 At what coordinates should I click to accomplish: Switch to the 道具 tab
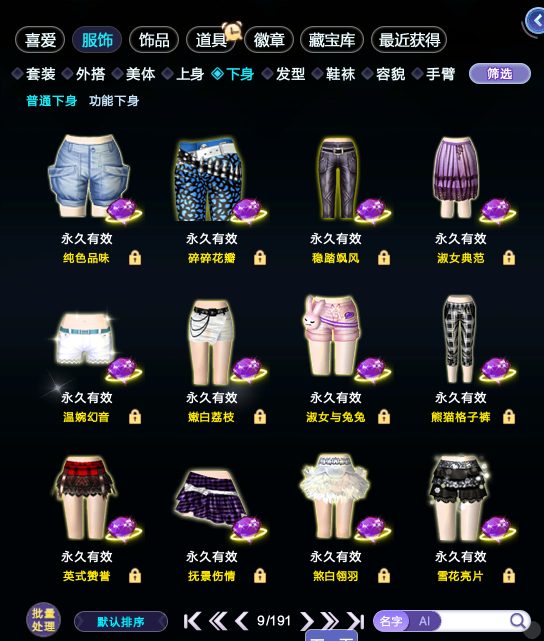coord(211,40)
